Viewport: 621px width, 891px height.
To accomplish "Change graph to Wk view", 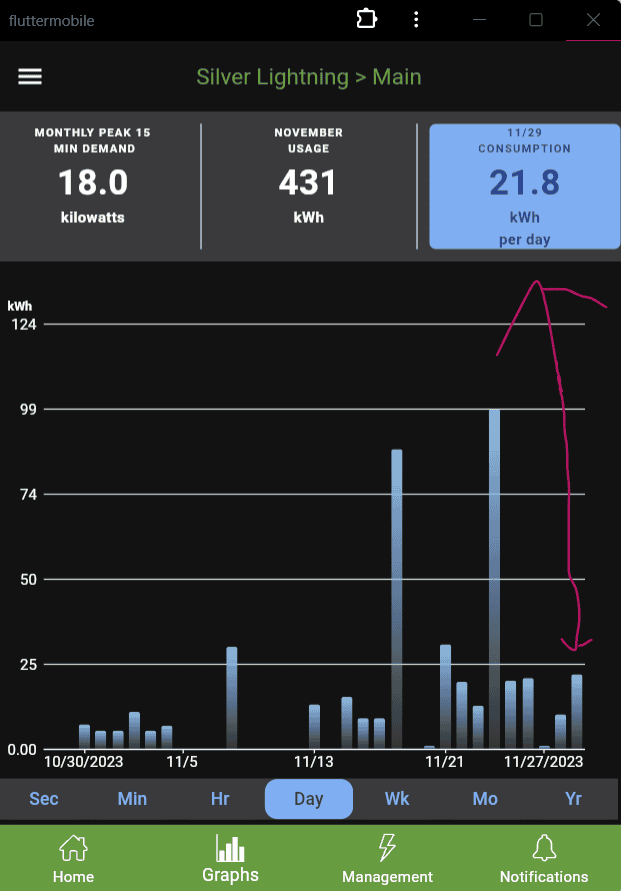I will (397, 799).
